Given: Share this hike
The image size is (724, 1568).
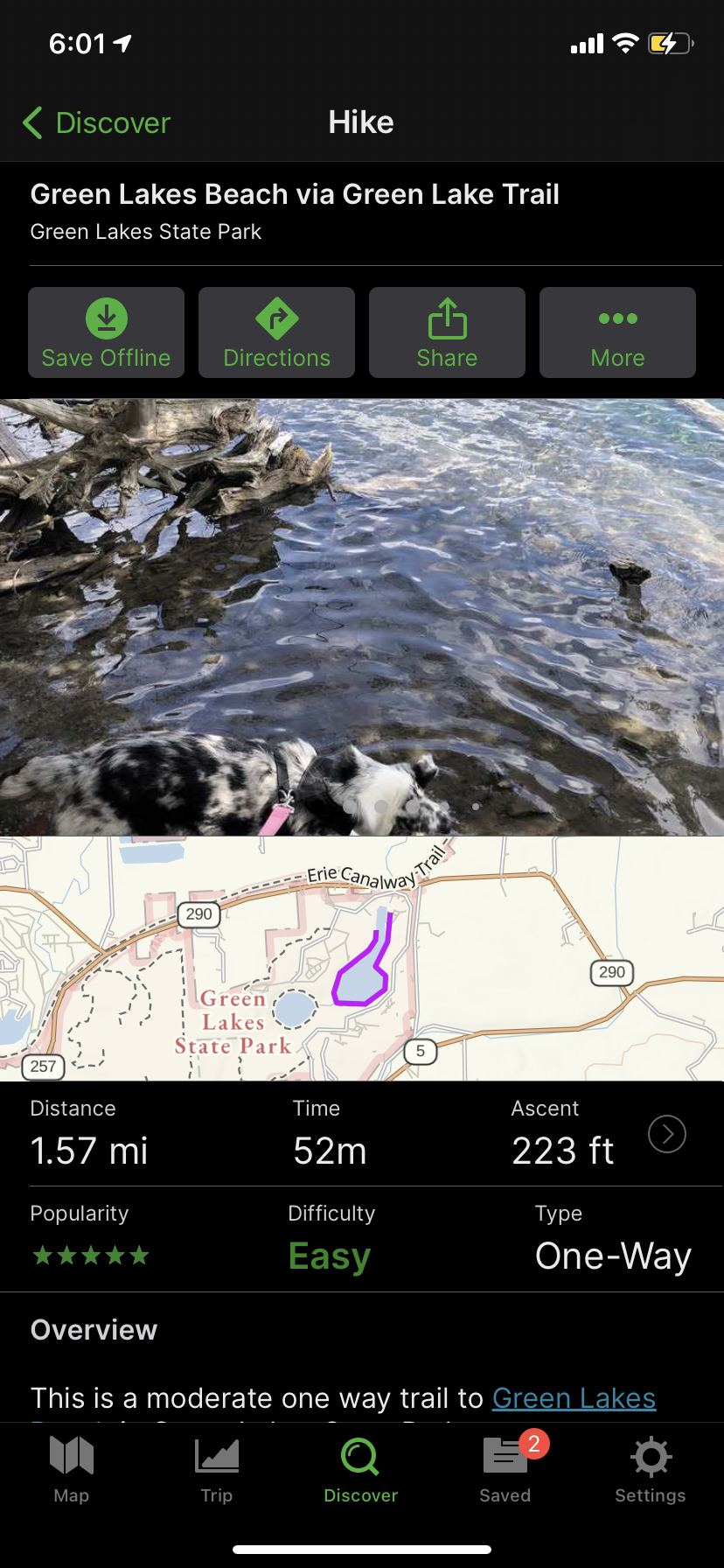Looking at the screenshot, I should pos(447,333).
